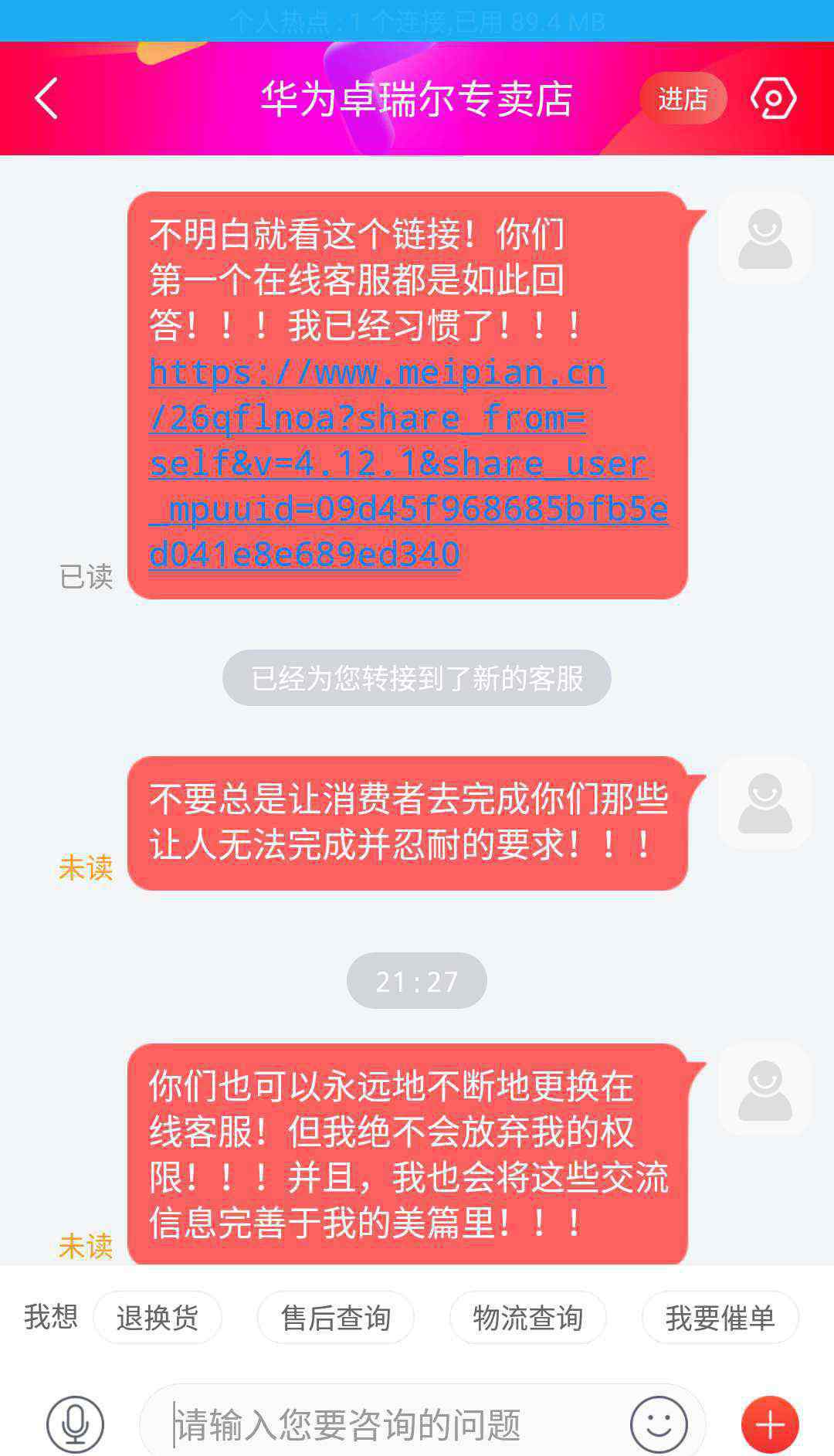Image resolution: width=834 pixels, height=1456 pixels.
Task: Start voice input with microphone icon
Action: click(x=75, y=1423)
